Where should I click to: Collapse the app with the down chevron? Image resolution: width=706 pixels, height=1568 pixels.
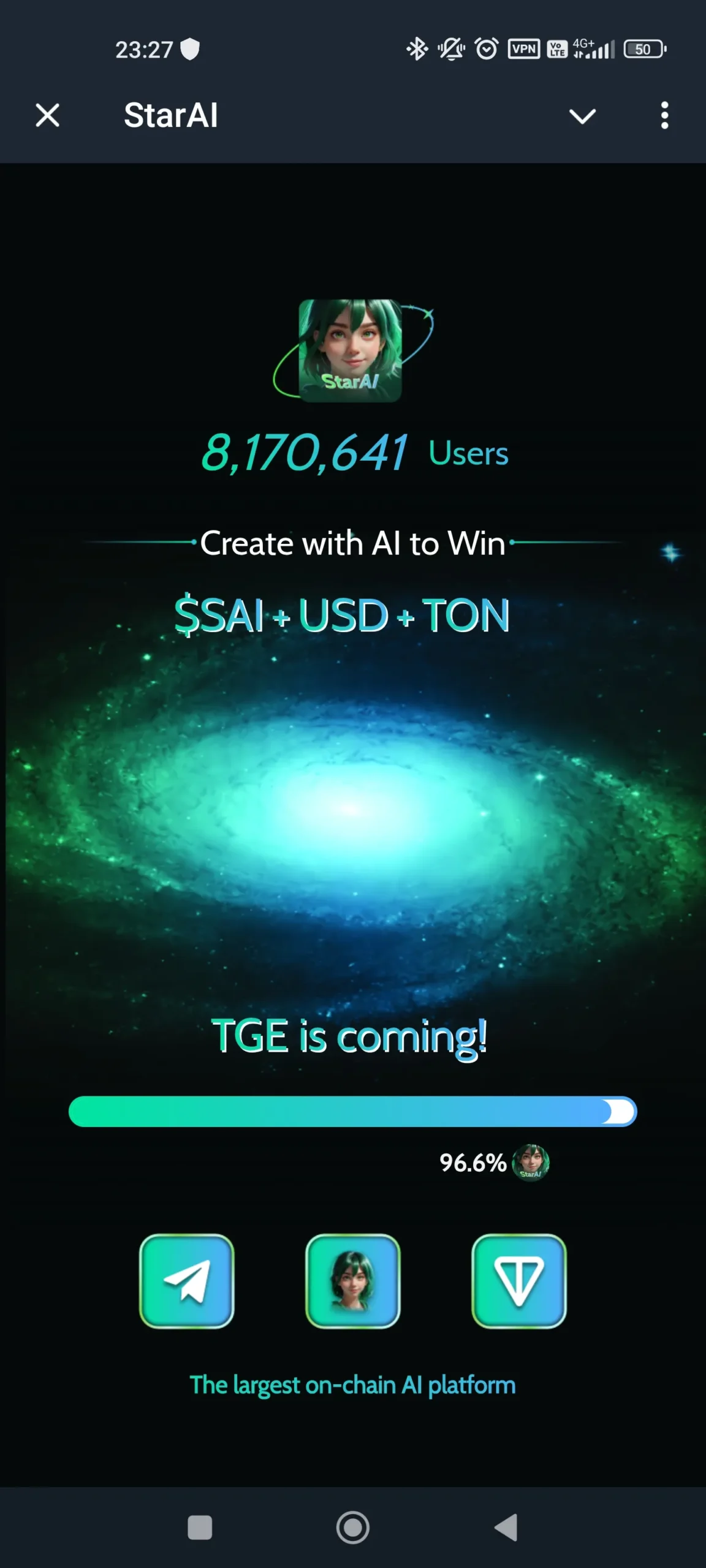[582, 116]
